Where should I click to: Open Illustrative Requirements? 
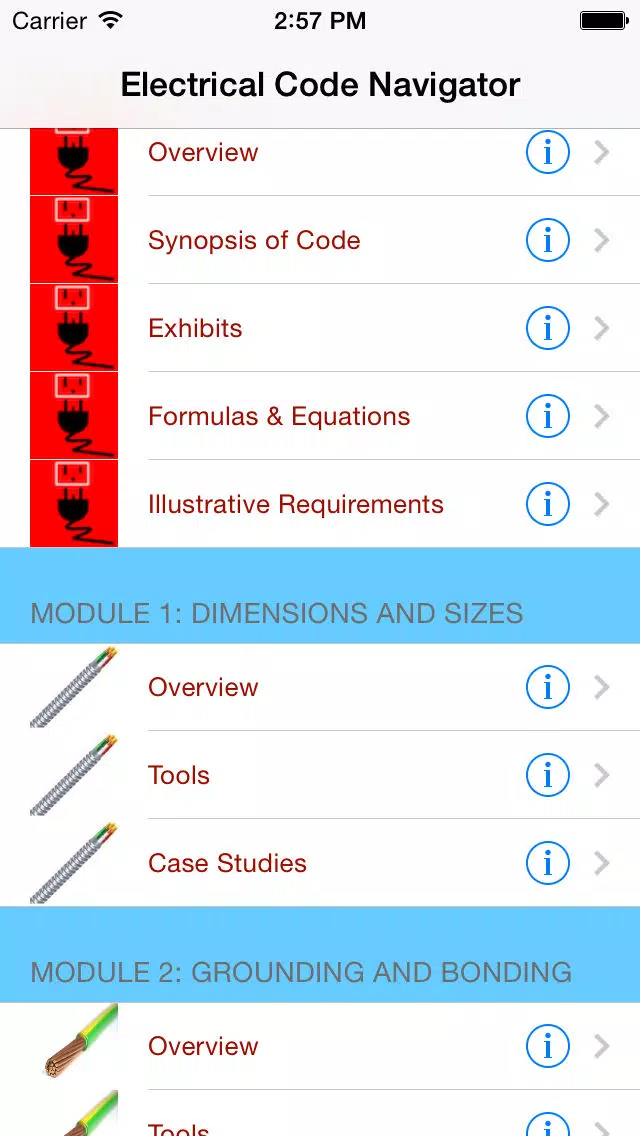click(320, 504)
